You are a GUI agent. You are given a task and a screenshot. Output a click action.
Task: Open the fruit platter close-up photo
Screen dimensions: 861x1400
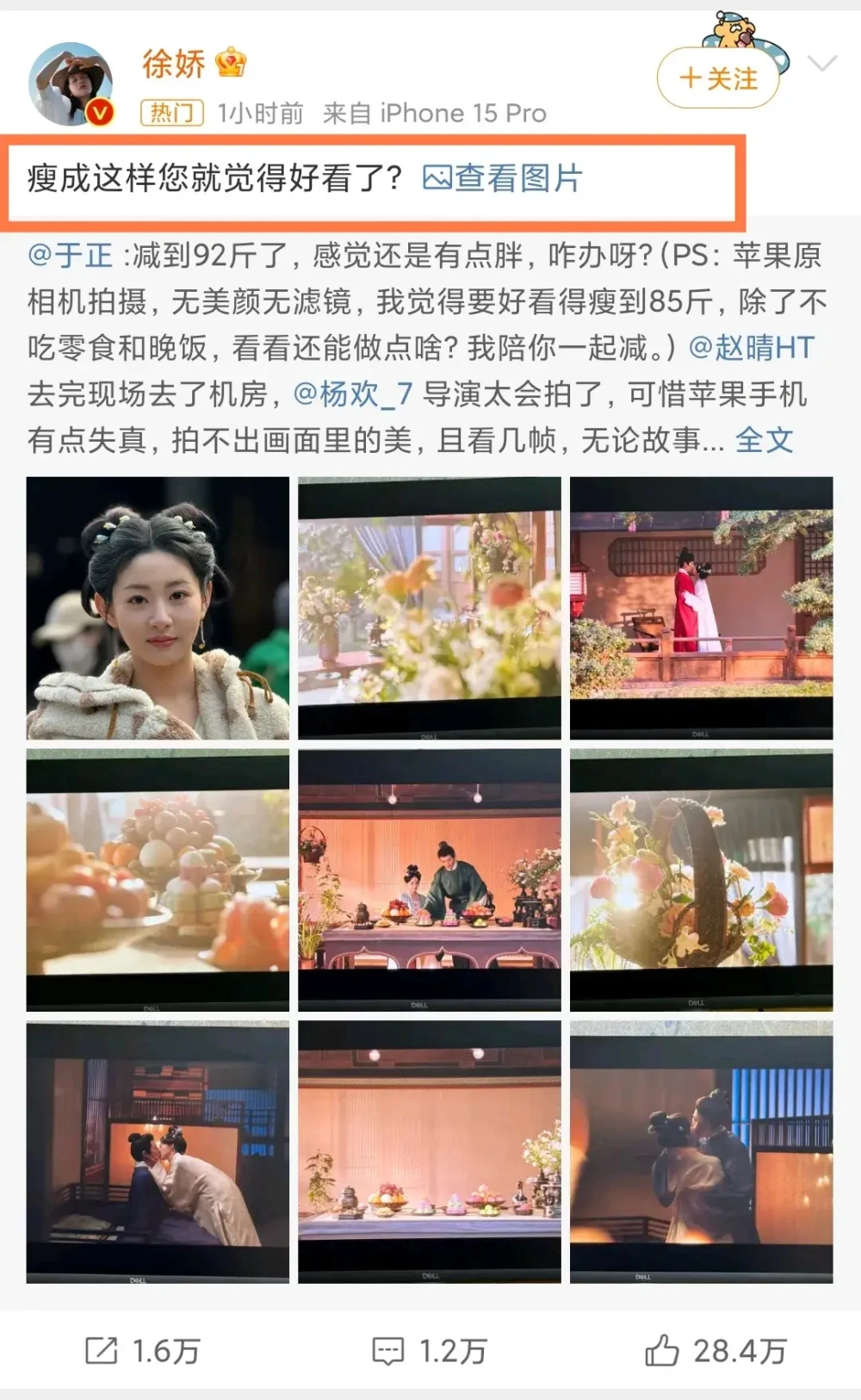coord(158,880)
